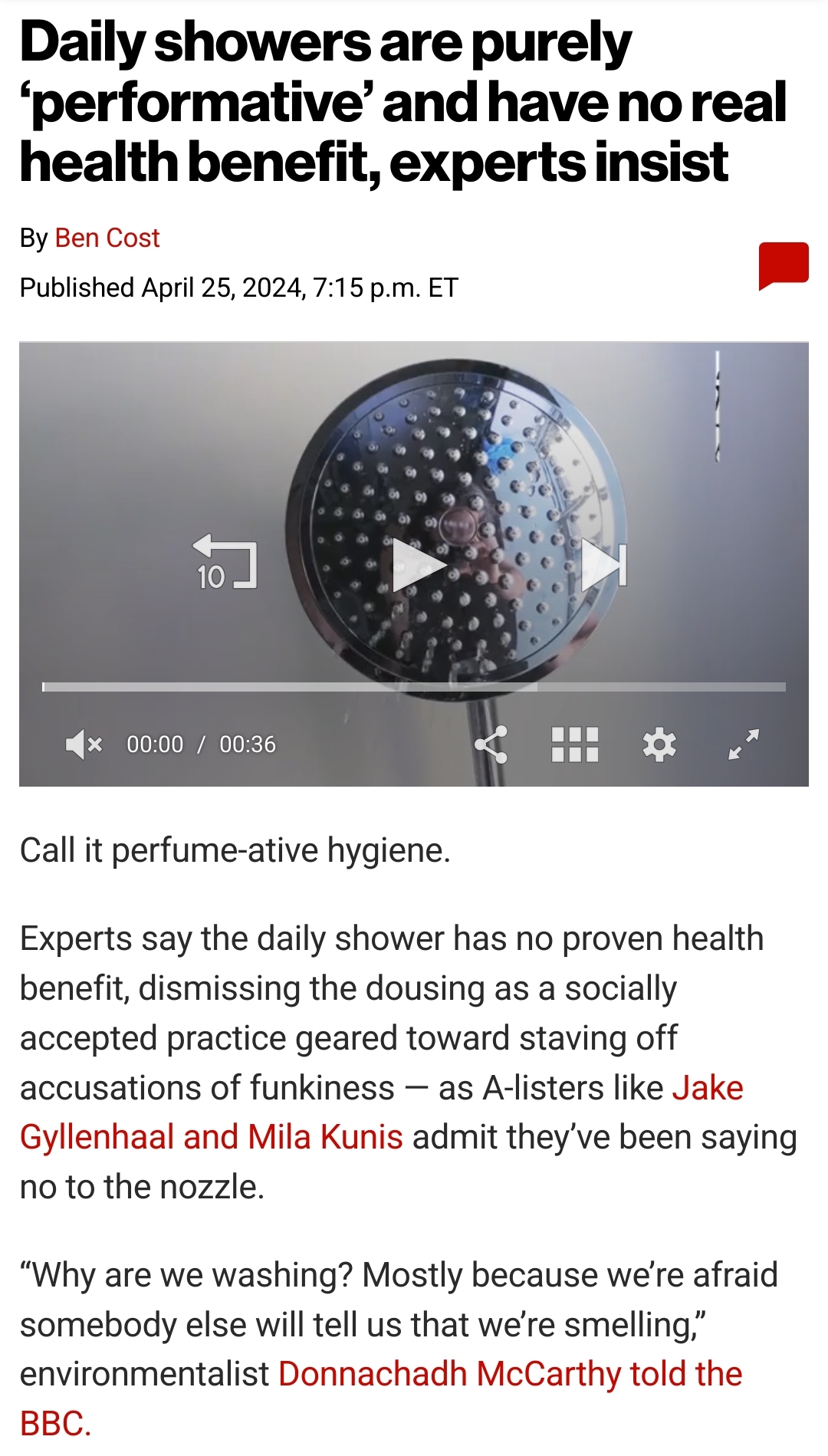Unmute the video sound
Image resolution: width=828 pixels, height=1456 pixels.
point(84,744)
